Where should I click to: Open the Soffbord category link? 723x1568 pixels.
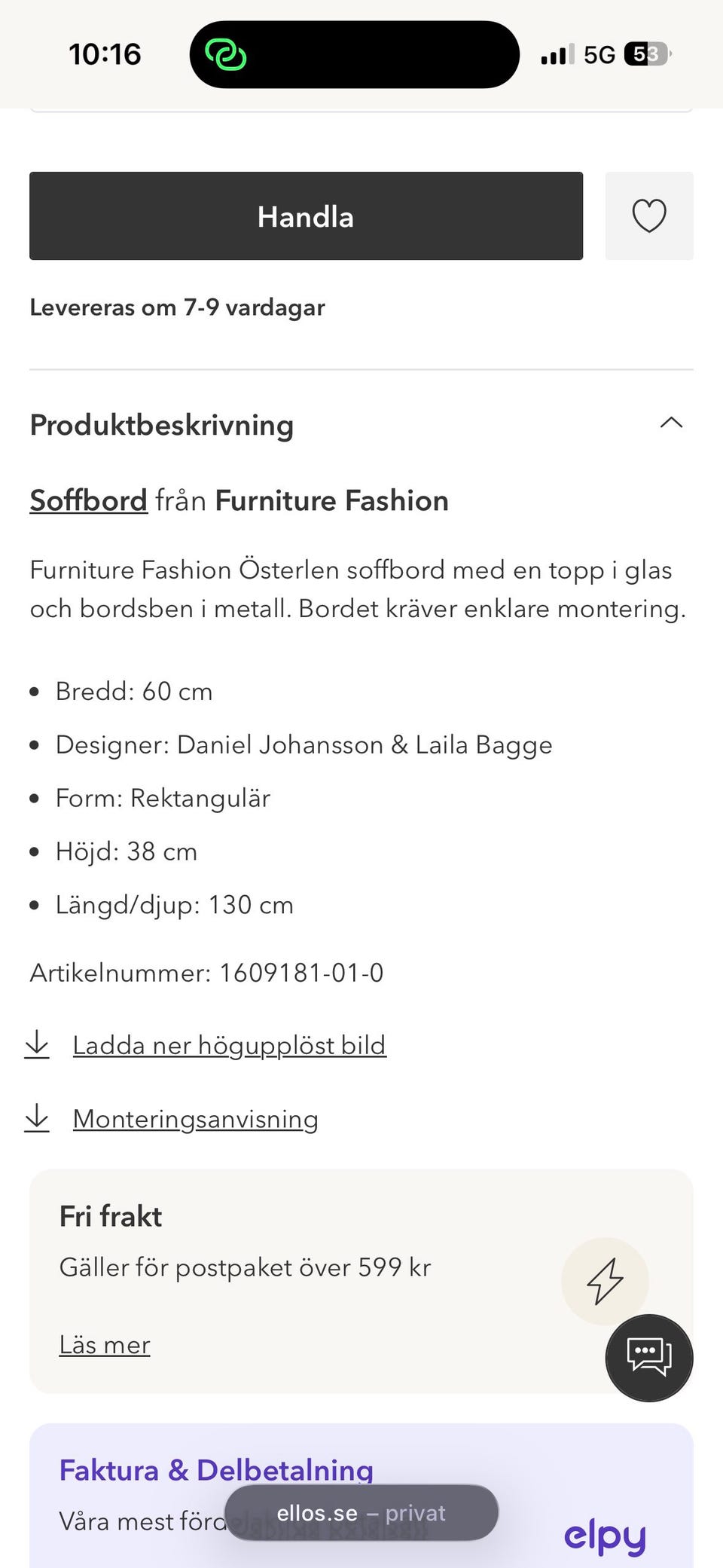(x=87, y=500)
